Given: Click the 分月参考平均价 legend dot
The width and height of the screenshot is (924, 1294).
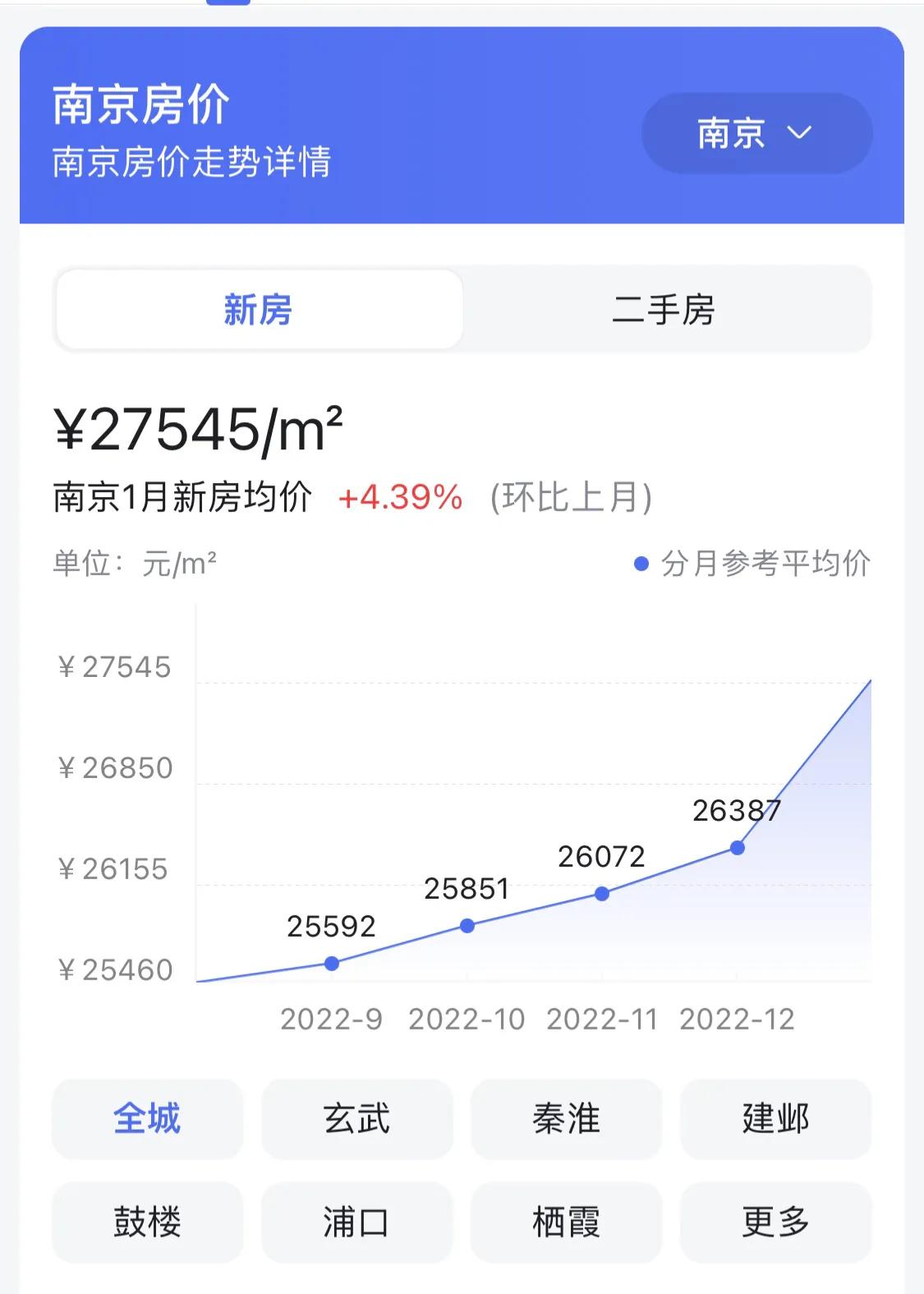Looking at the screenshot, I should click(x=640, y=564).
